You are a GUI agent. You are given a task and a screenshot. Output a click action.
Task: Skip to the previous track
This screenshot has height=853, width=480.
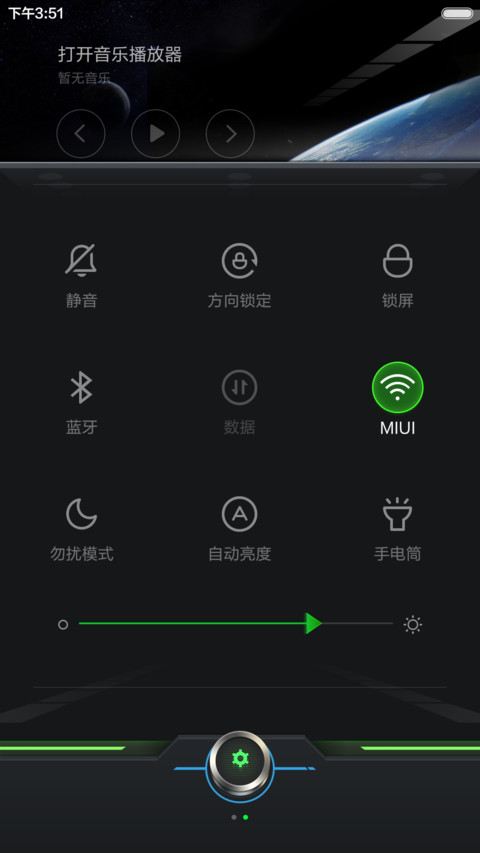pyautogui.click(x=81, y=134)
